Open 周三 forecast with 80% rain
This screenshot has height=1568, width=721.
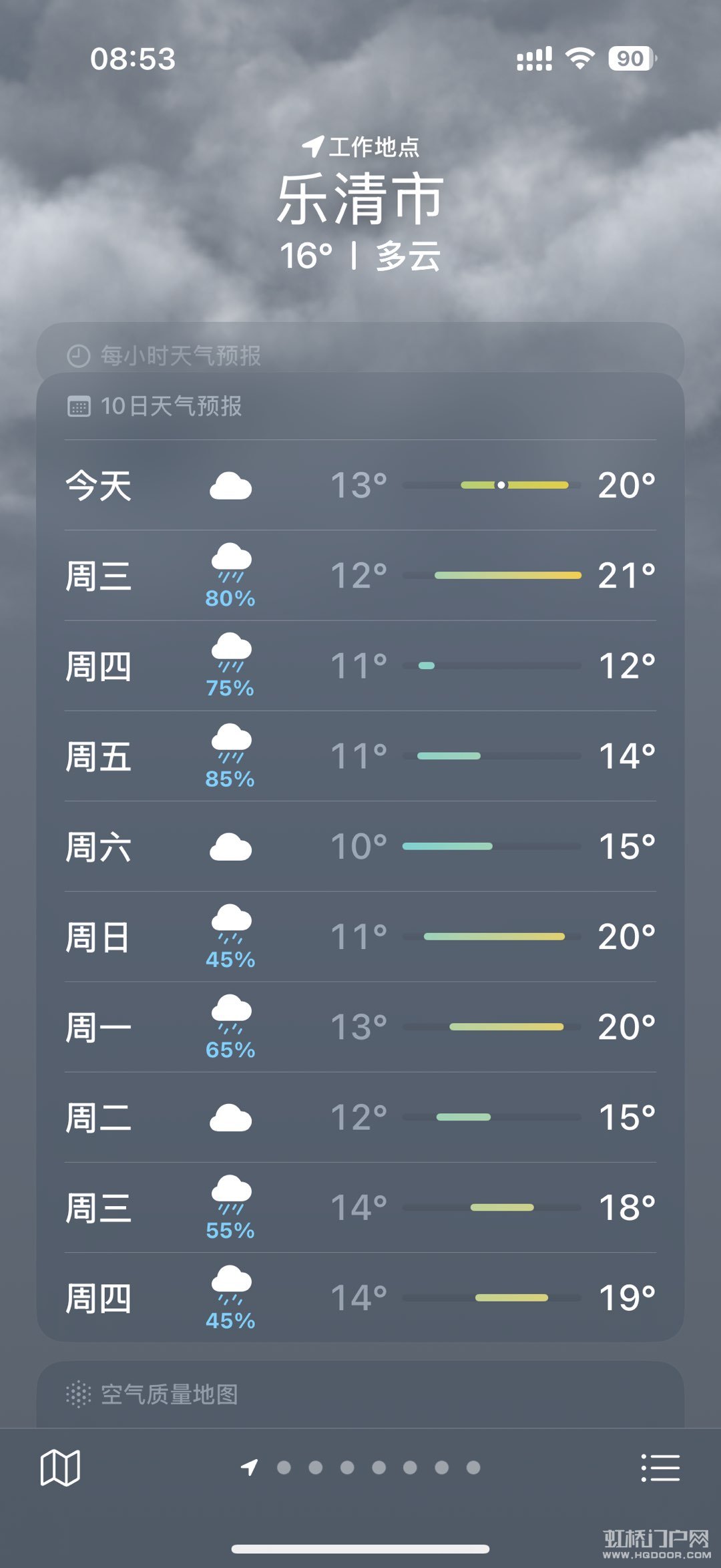(360, 576)
